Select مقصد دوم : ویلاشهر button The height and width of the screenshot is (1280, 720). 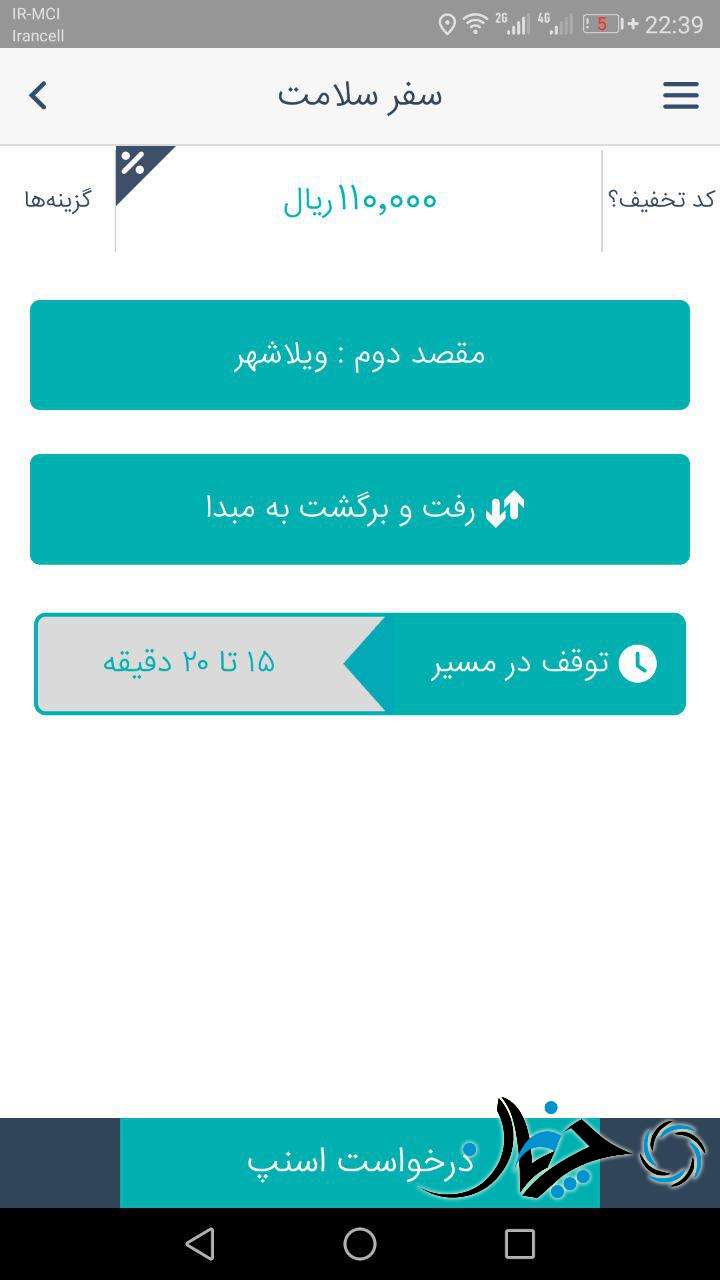[x=360, y=355]
